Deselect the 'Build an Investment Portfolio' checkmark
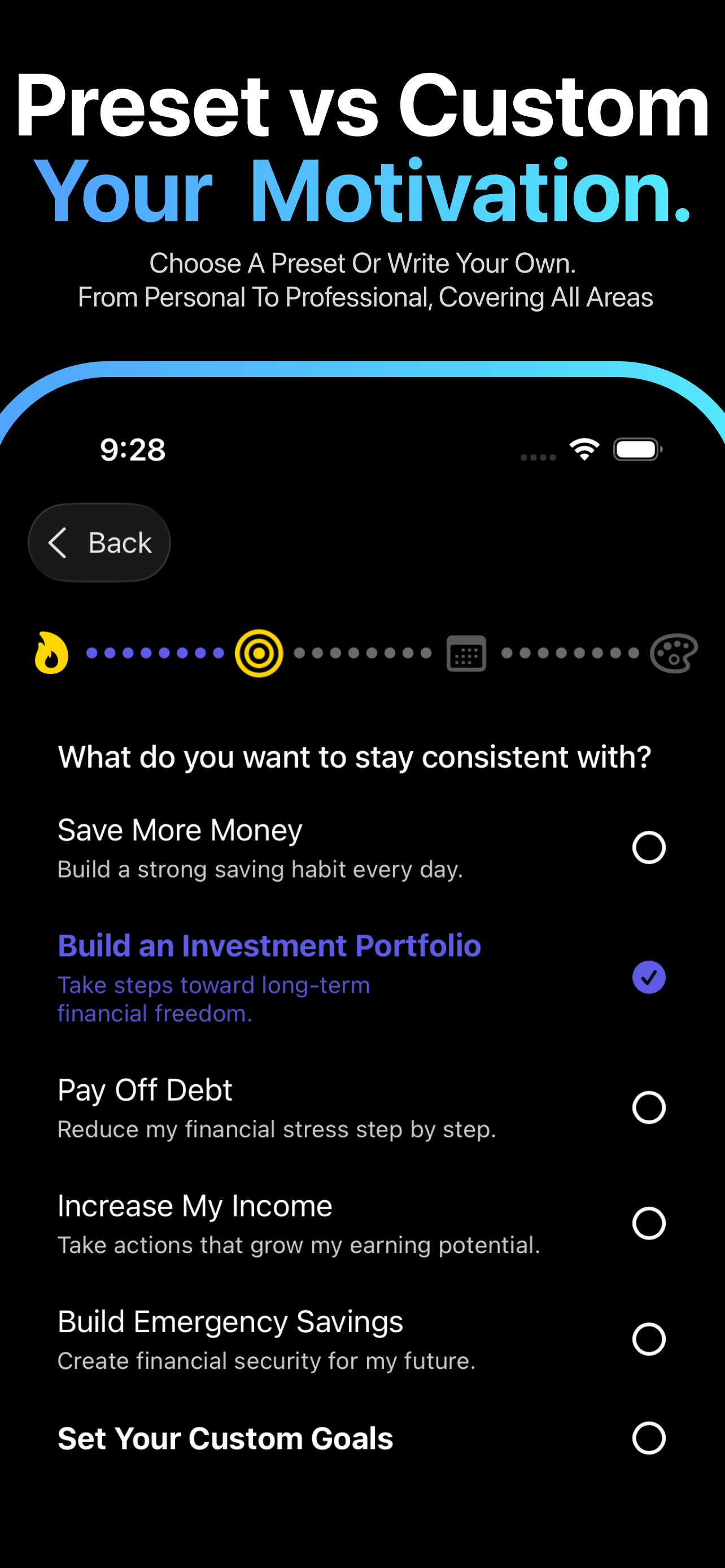Screen dimensions: 725x1568 click(649, 978)
